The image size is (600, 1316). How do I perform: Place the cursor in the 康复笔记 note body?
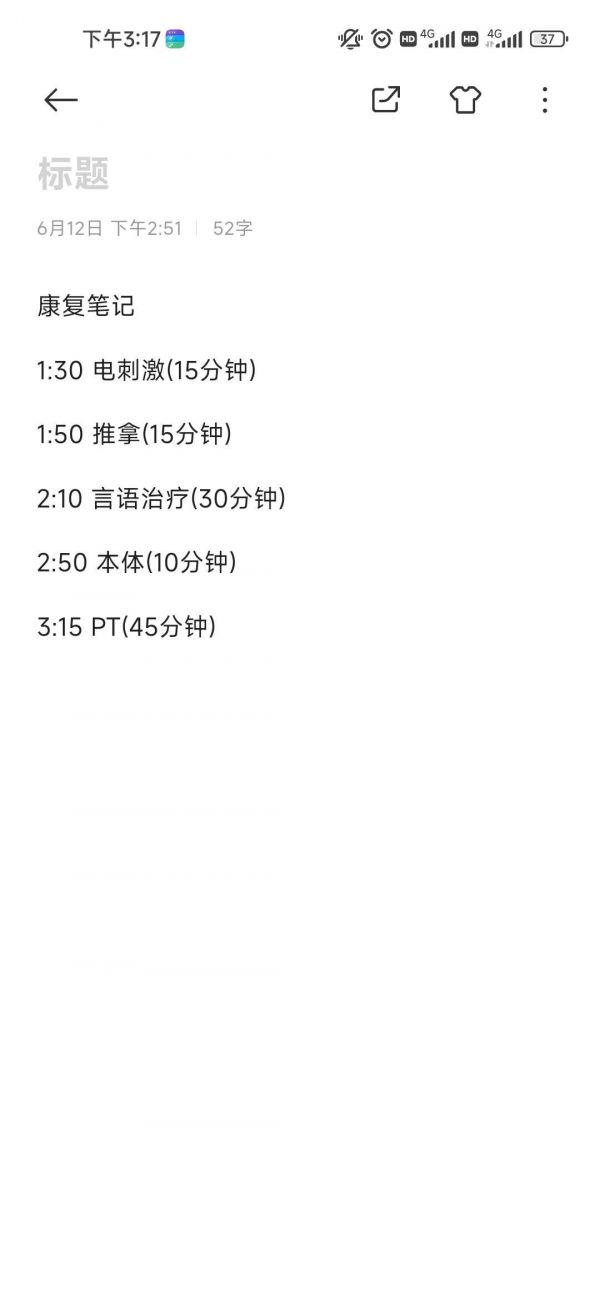(300, 466)
